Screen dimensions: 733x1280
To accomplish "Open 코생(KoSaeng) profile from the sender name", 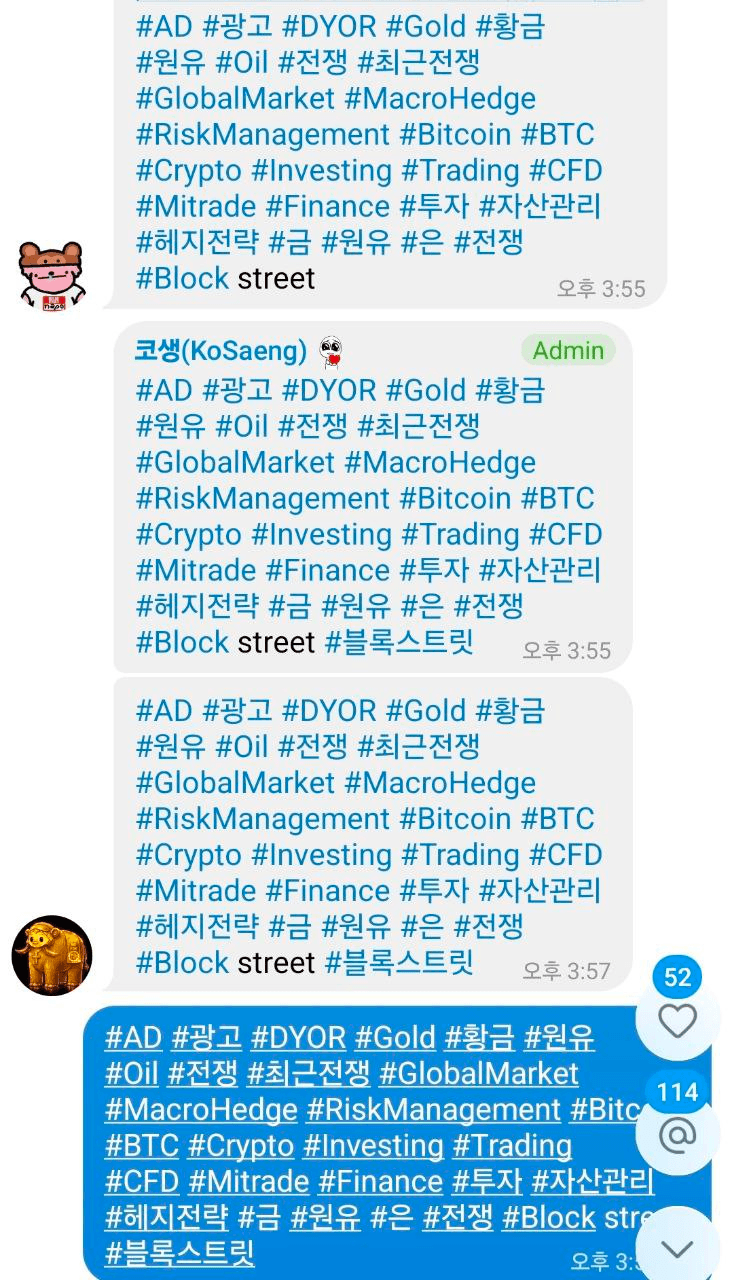I will 221,350.
